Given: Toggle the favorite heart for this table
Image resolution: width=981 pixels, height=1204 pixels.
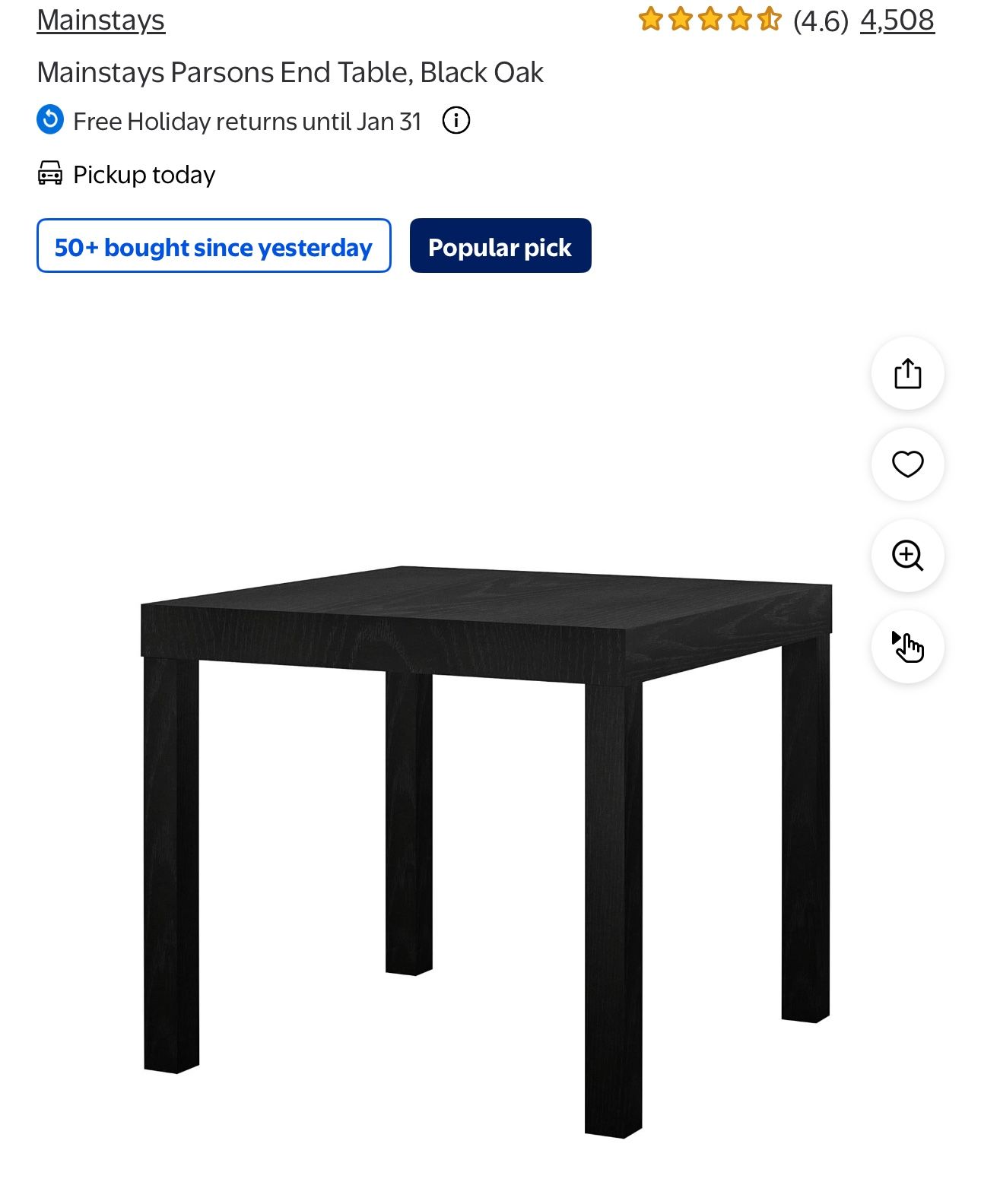Looking at the screenshot, I should click(906, 464).
